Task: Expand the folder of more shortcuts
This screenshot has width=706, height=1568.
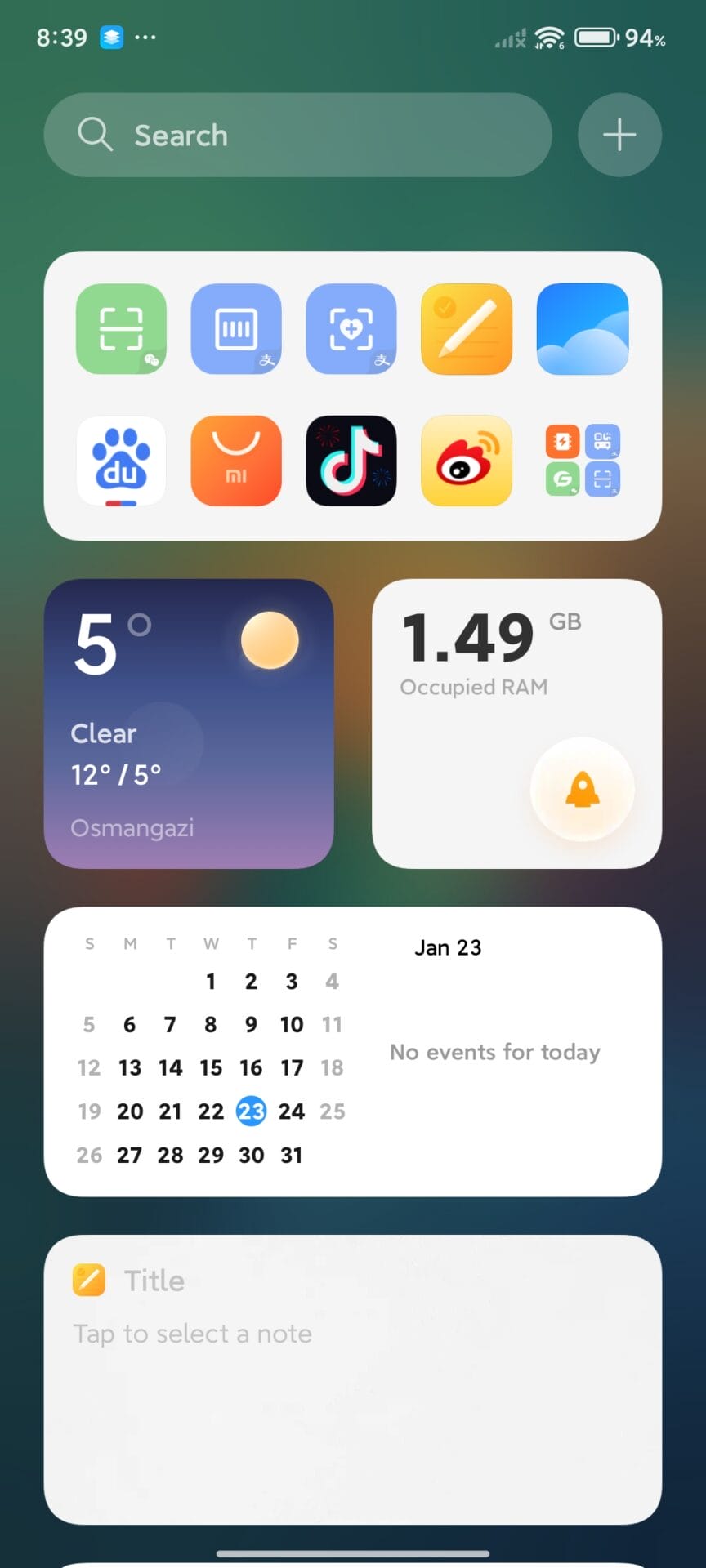Action: [x=582, y=461]
